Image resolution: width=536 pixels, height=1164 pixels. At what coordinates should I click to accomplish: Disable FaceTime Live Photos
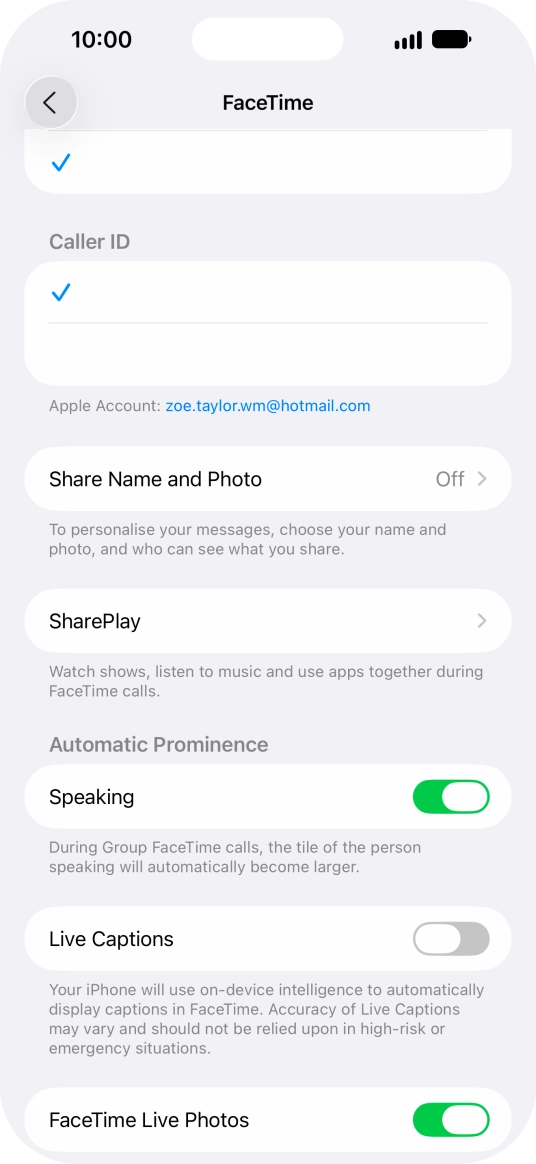(x=451, y=1119)
